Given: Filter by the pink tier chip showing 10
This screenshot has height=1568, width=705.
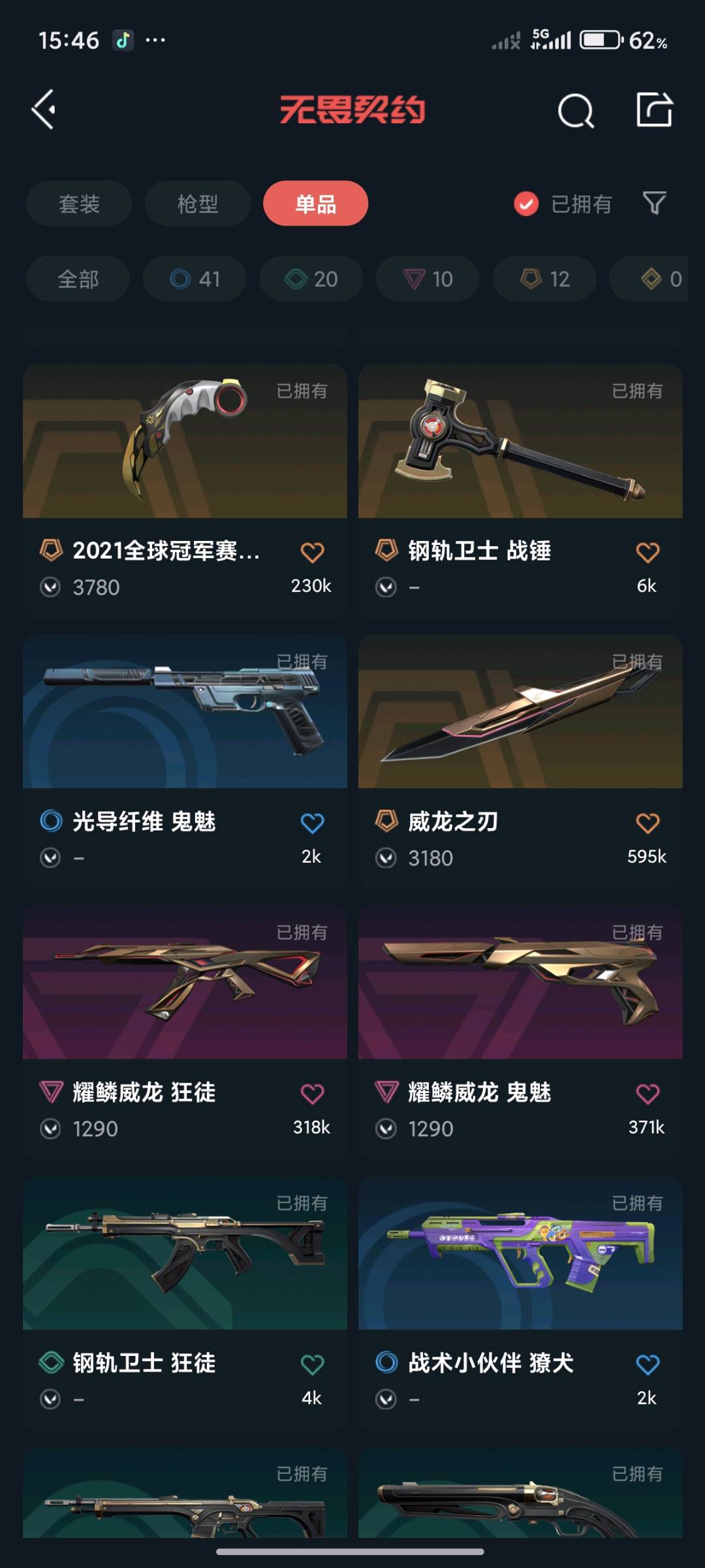Looking at the screenshot, I should (x=428, y=279).
